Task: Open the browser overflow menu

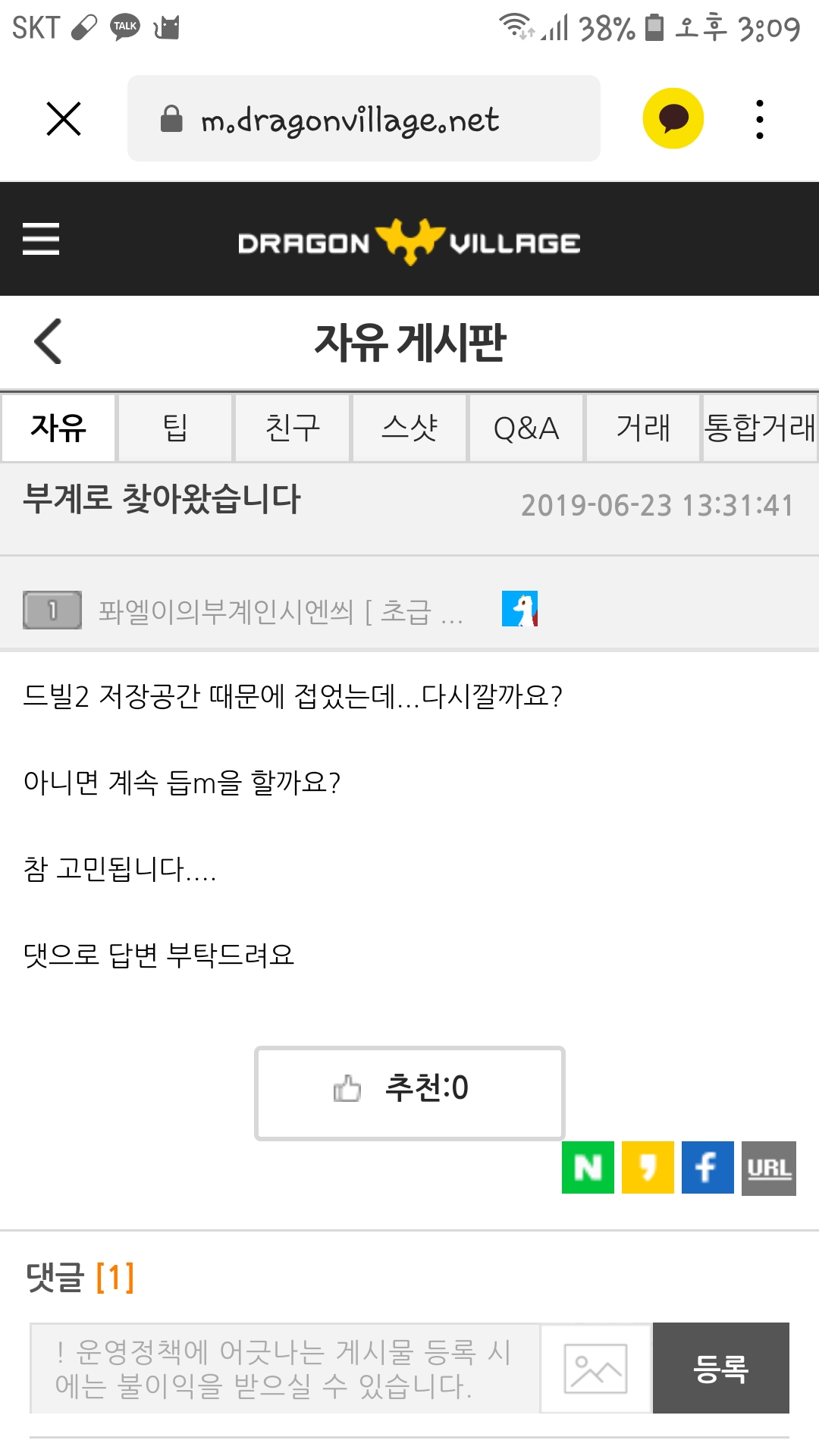Action: click(x=759, y=119)
